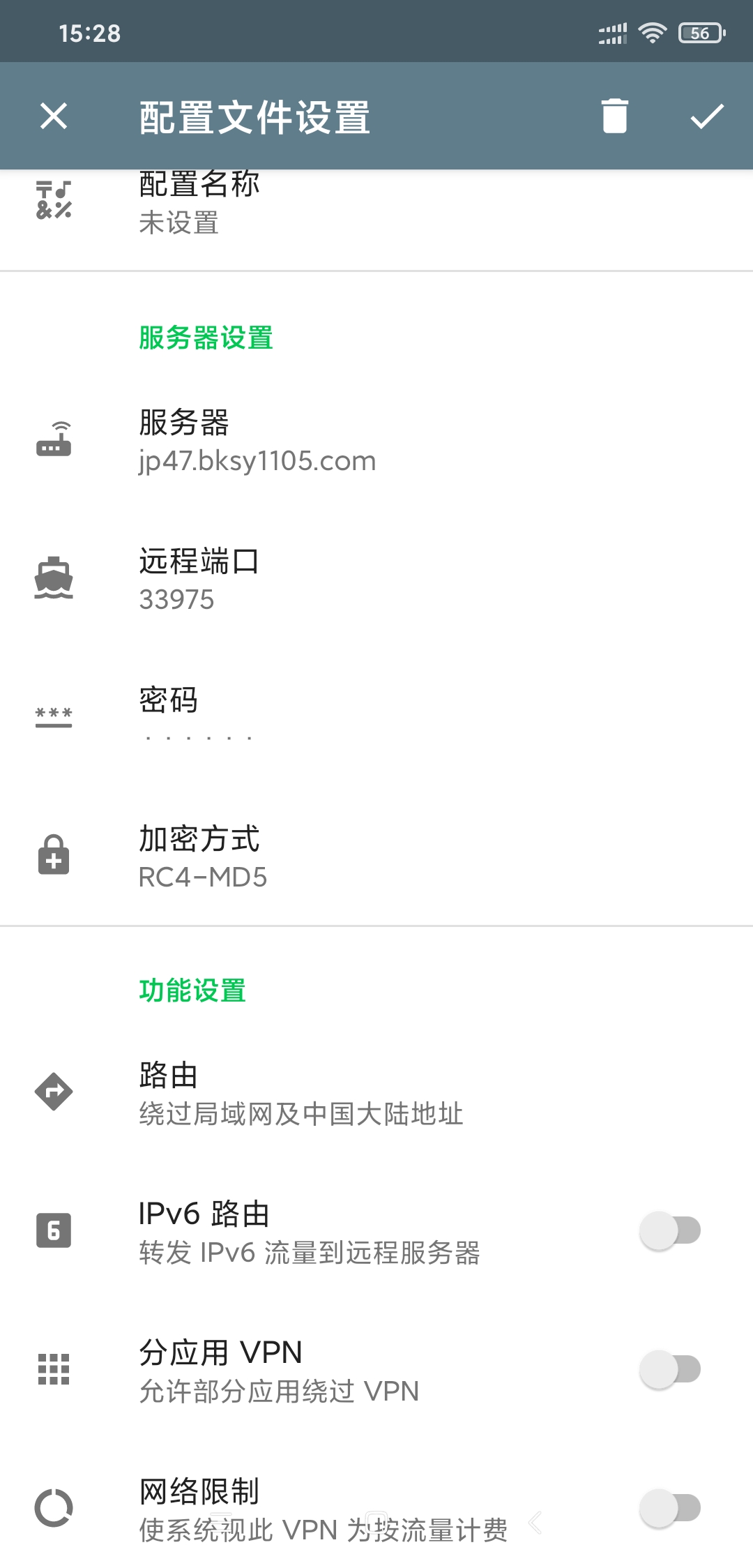This screenshot has width=753, height=1568.
Task: Enable the IPv6 路由 switch
Action: tap(669, 1231)
